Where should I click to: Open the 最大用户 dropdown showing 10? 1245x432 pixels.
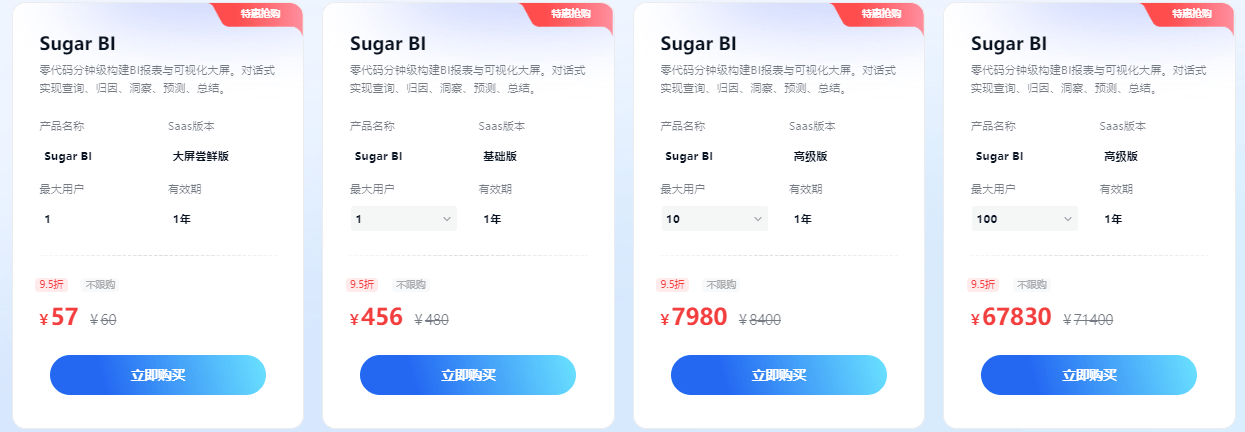click(714, 219)
